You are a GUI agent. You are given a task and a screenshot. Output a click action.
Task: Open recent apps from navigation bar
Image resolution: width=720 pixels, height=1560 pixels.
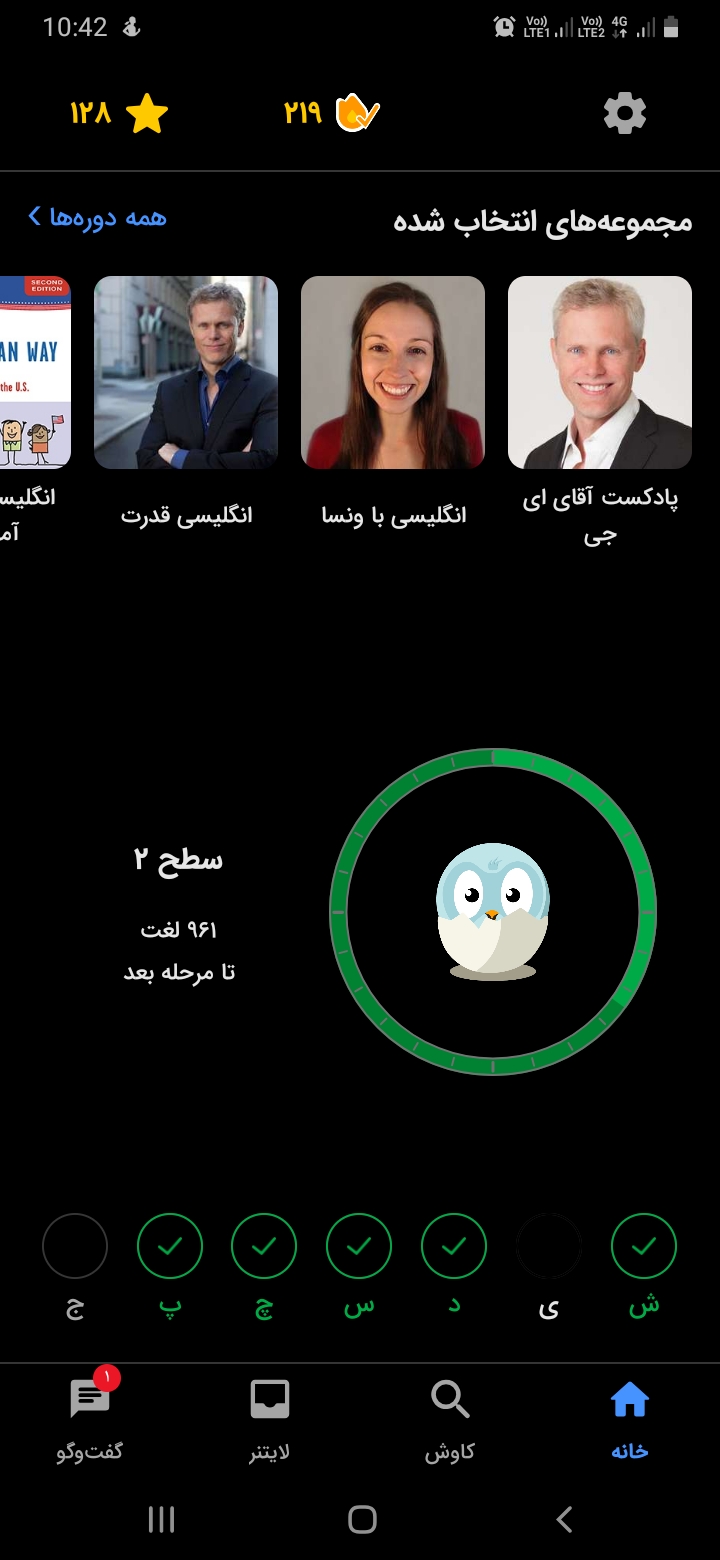click(x=161, y=1519)
